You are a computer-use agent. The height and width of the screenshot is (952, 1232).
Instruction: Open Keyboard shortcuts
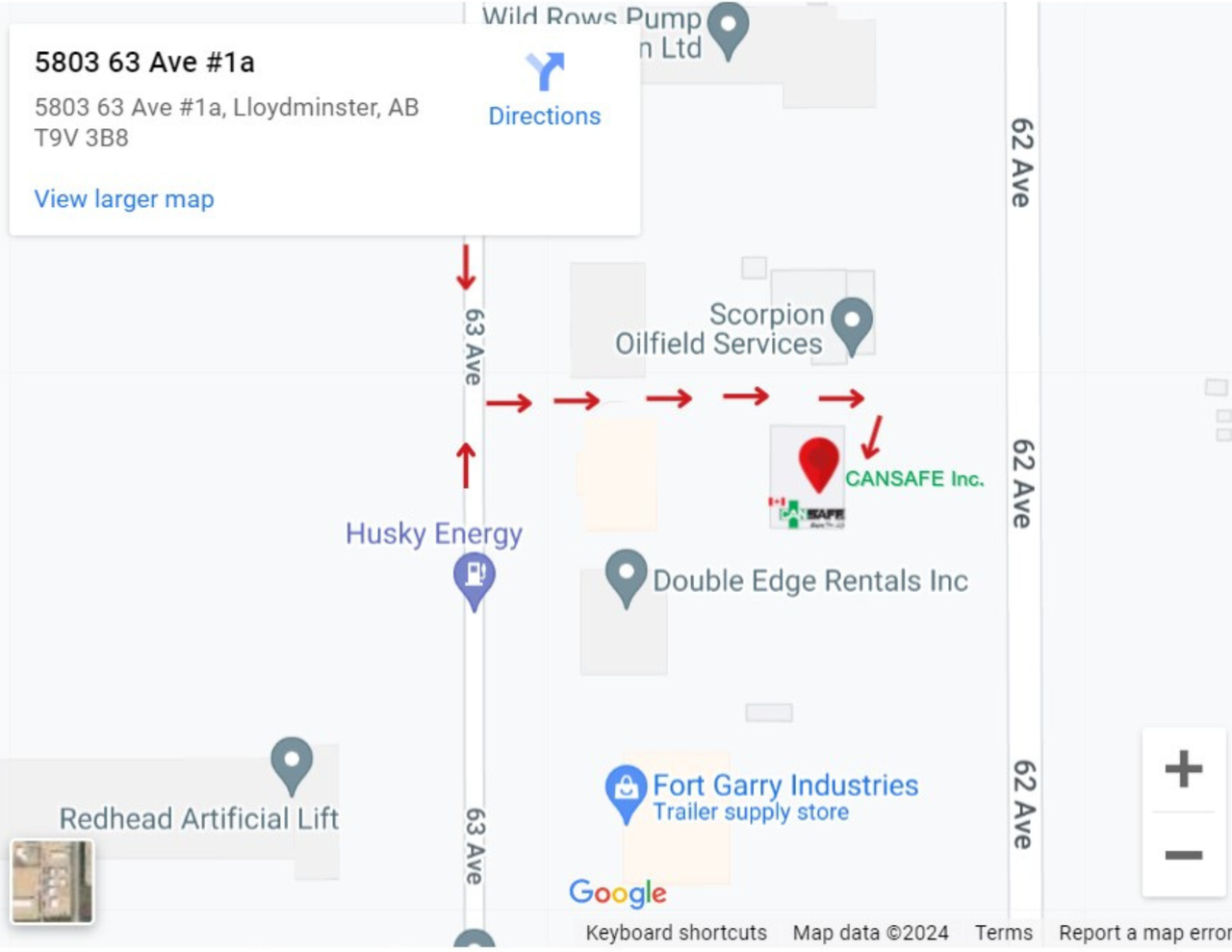(676, 933)
